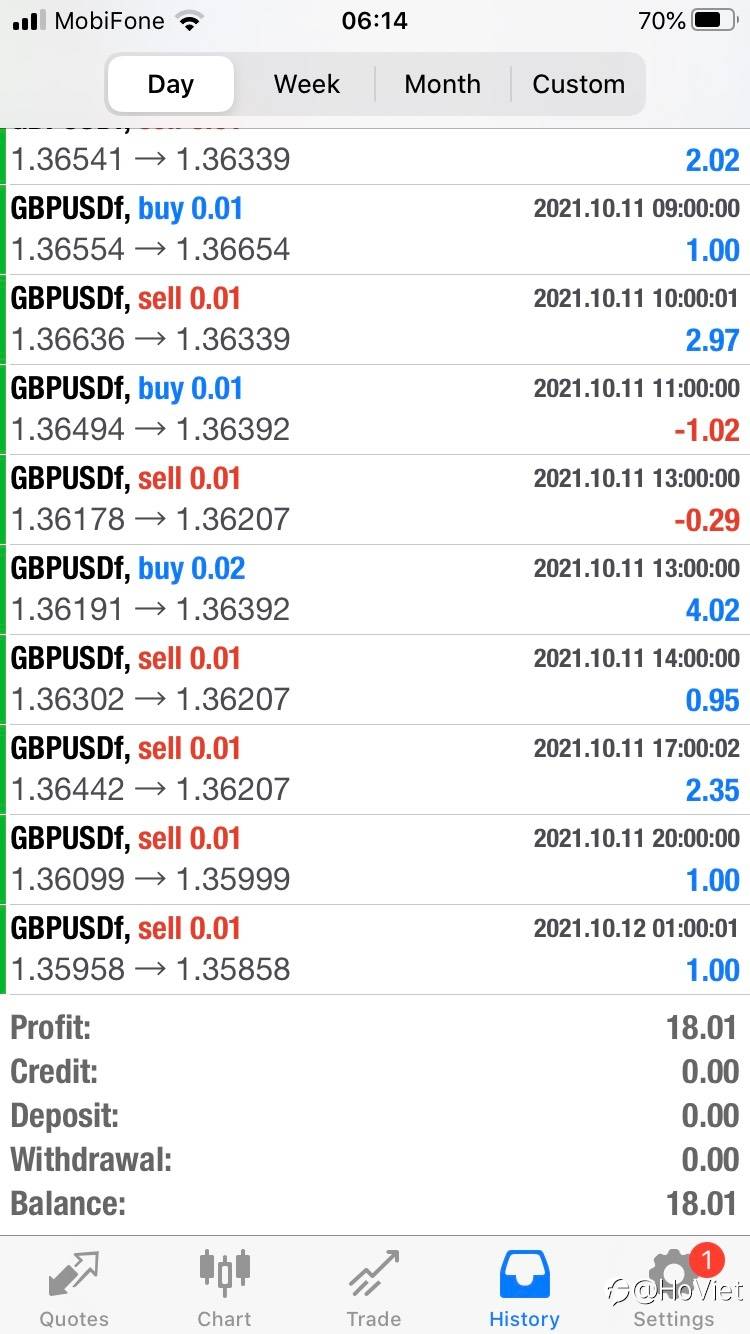The width and height of the screenshot is (750, 1334).
Task: Open the GBPUSDf sell trade at 10:00:01
Action: (375, 319)
